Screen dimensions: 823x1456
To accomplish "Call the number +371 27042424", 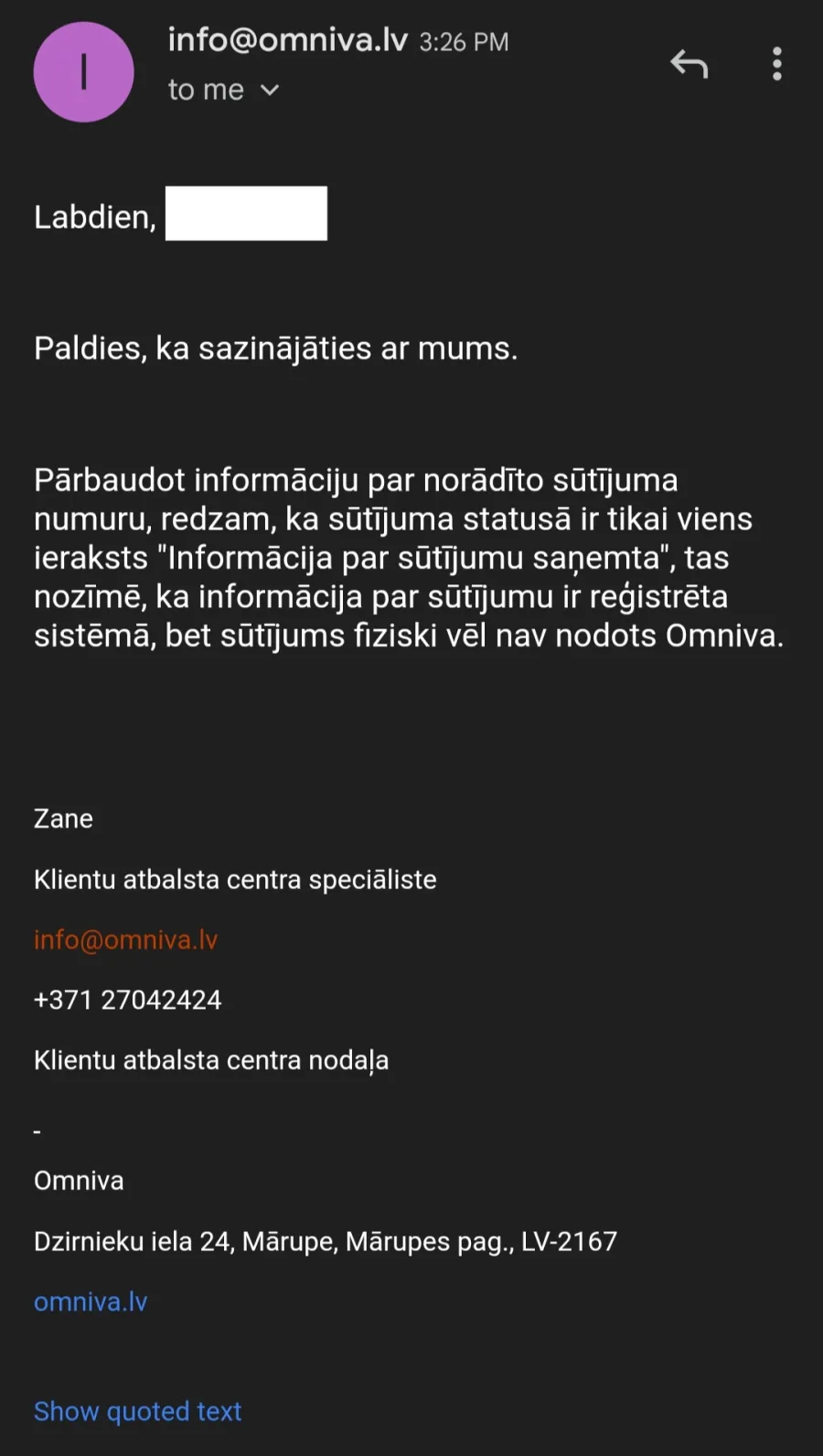I will [x=128, y=1000].
